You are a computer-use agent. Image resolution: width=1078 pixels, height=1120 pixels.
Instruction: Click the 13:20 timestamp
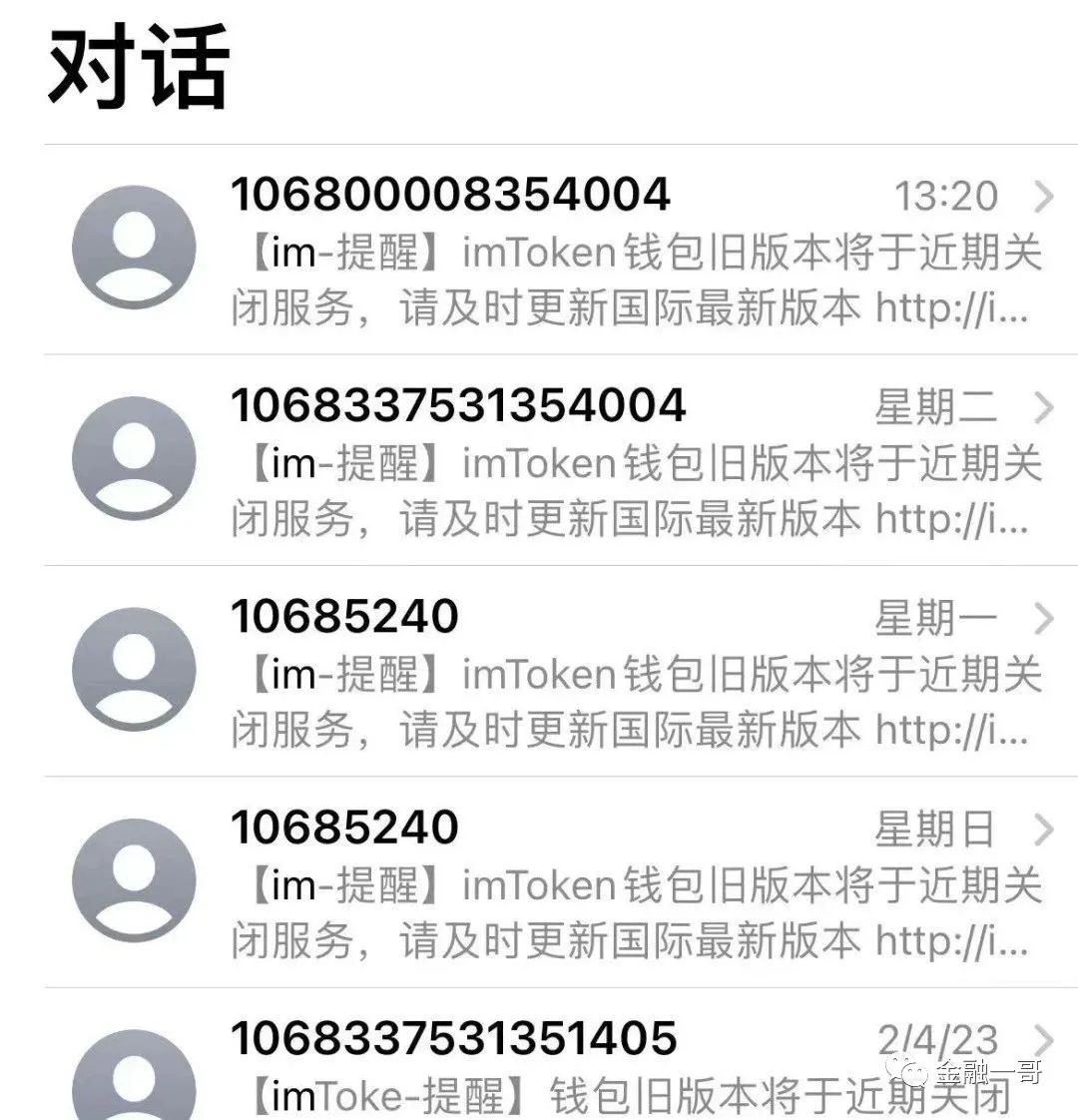943,197
